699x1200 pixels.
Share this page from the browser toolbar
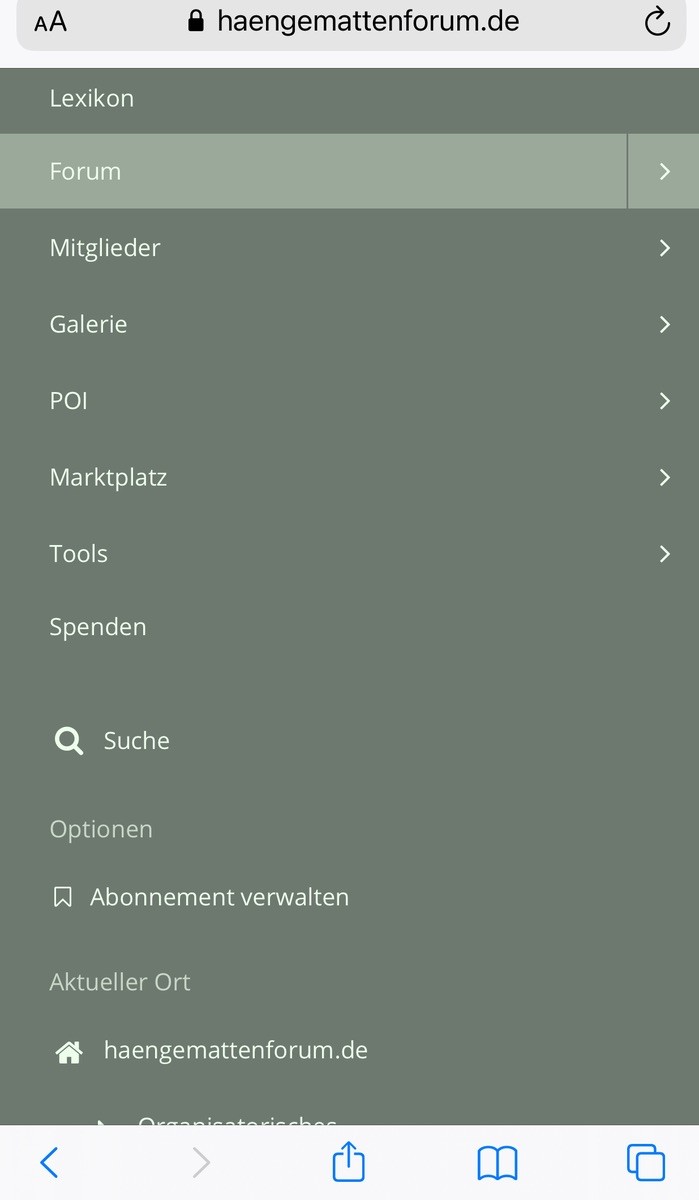point(348,1163)
